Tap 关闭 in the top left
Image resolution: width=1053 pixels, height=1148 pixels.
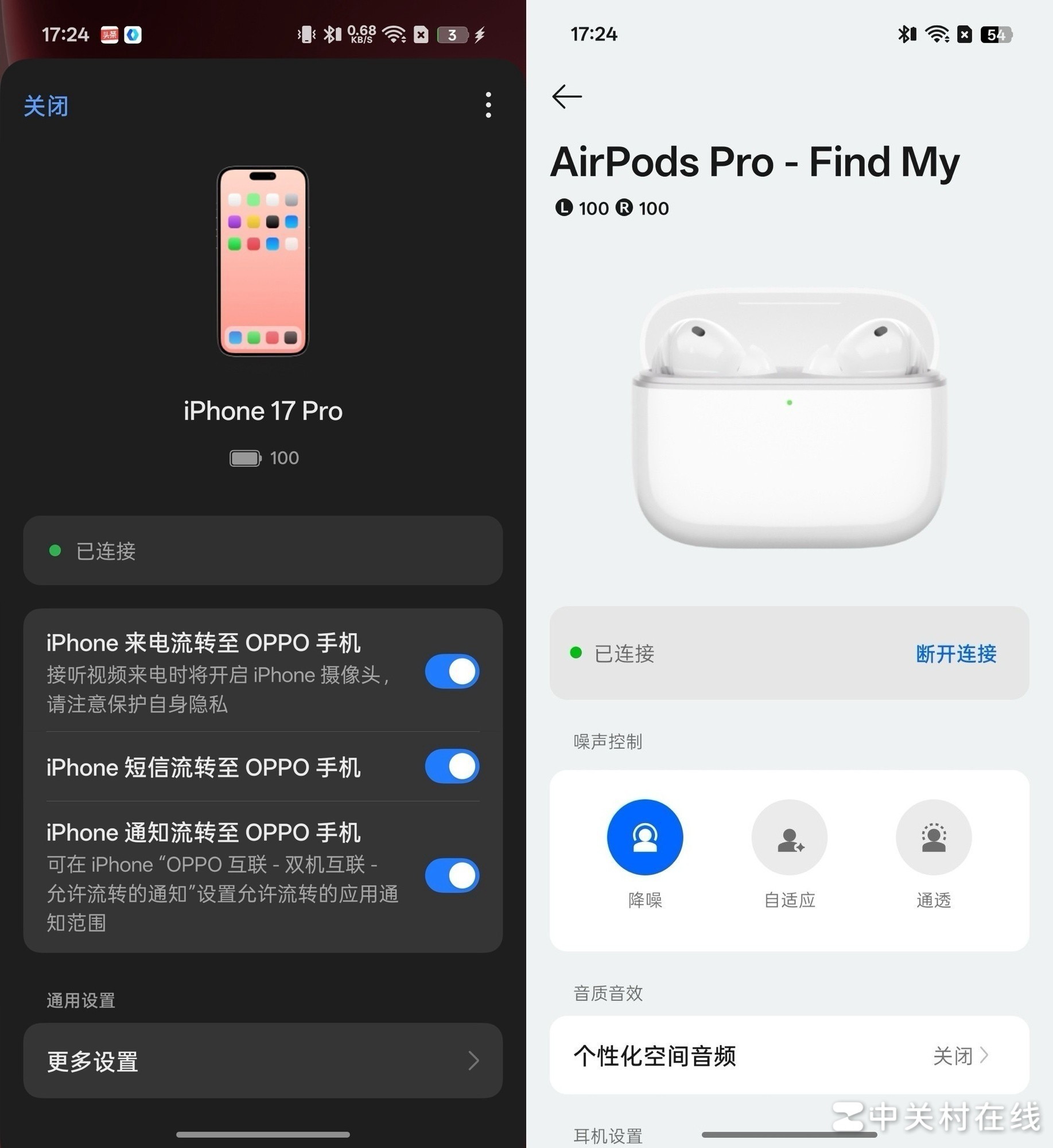coord(46,106)
